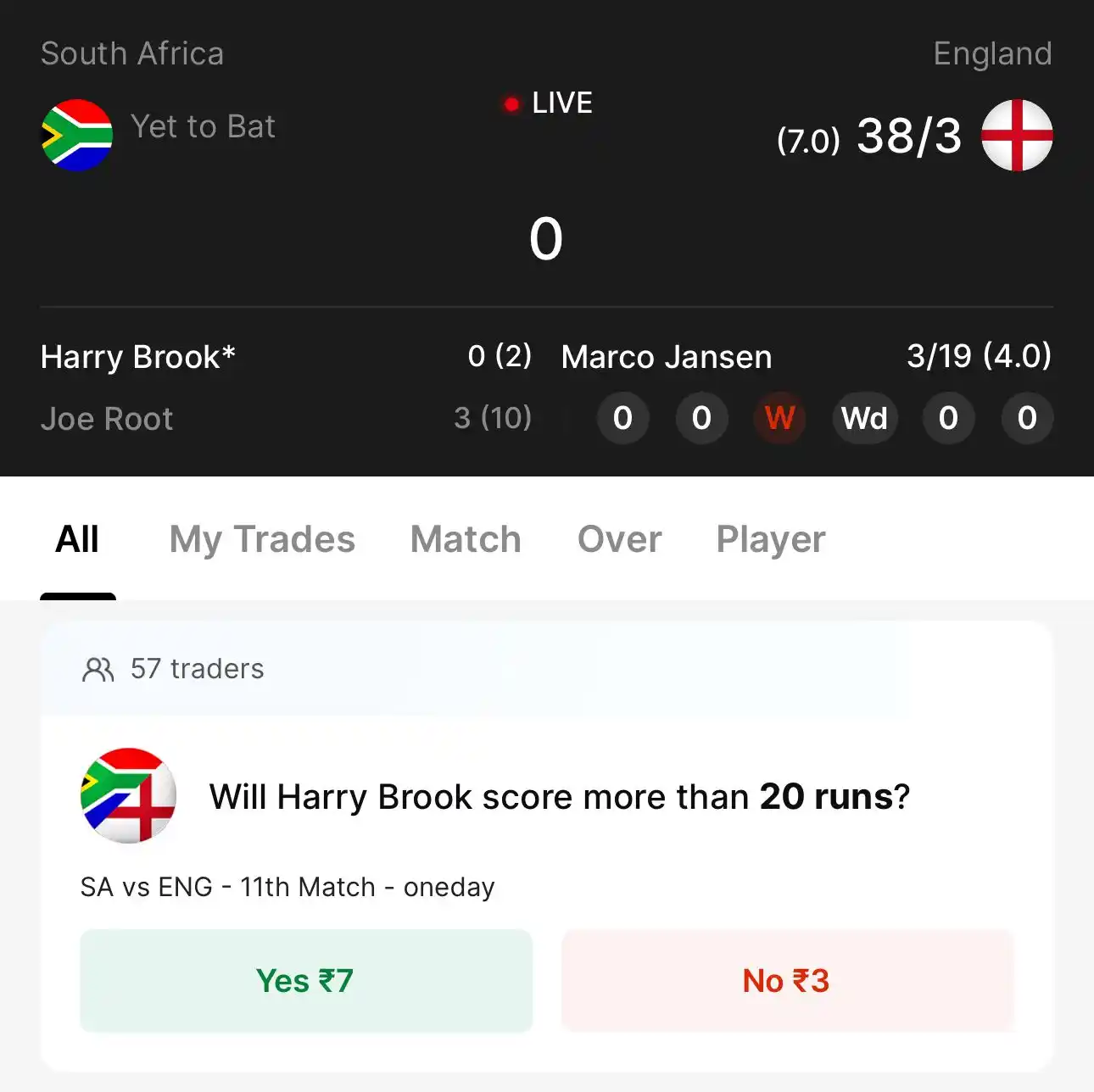Choose No ₹3 on Harry Brook question
Screen dimensions: 1094x1092
tap(786, 981)
